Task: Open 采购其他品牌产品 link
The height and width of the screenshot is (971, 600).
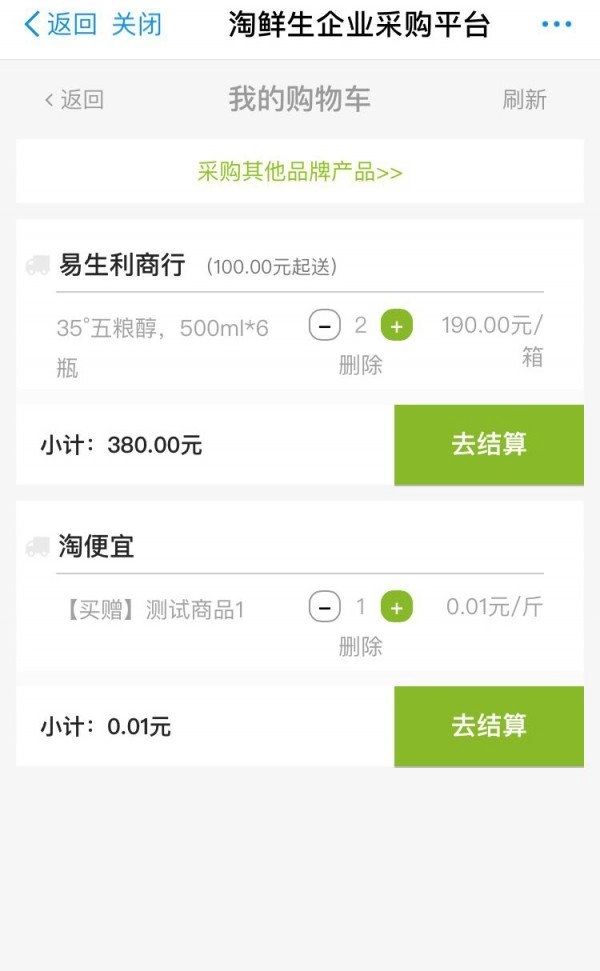Action: point(300,172)
